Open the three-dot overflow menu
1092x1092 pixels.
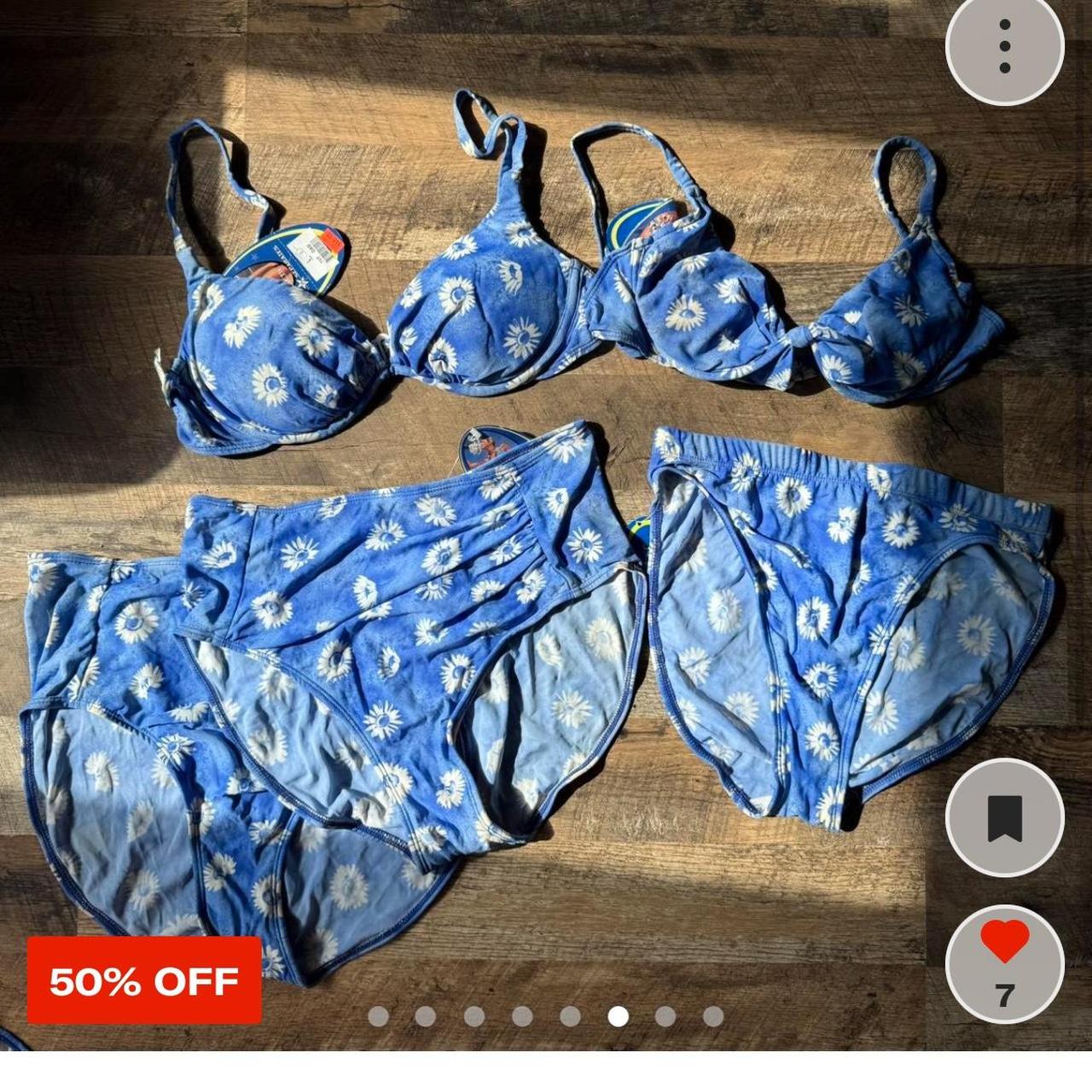coord(1004,47)
